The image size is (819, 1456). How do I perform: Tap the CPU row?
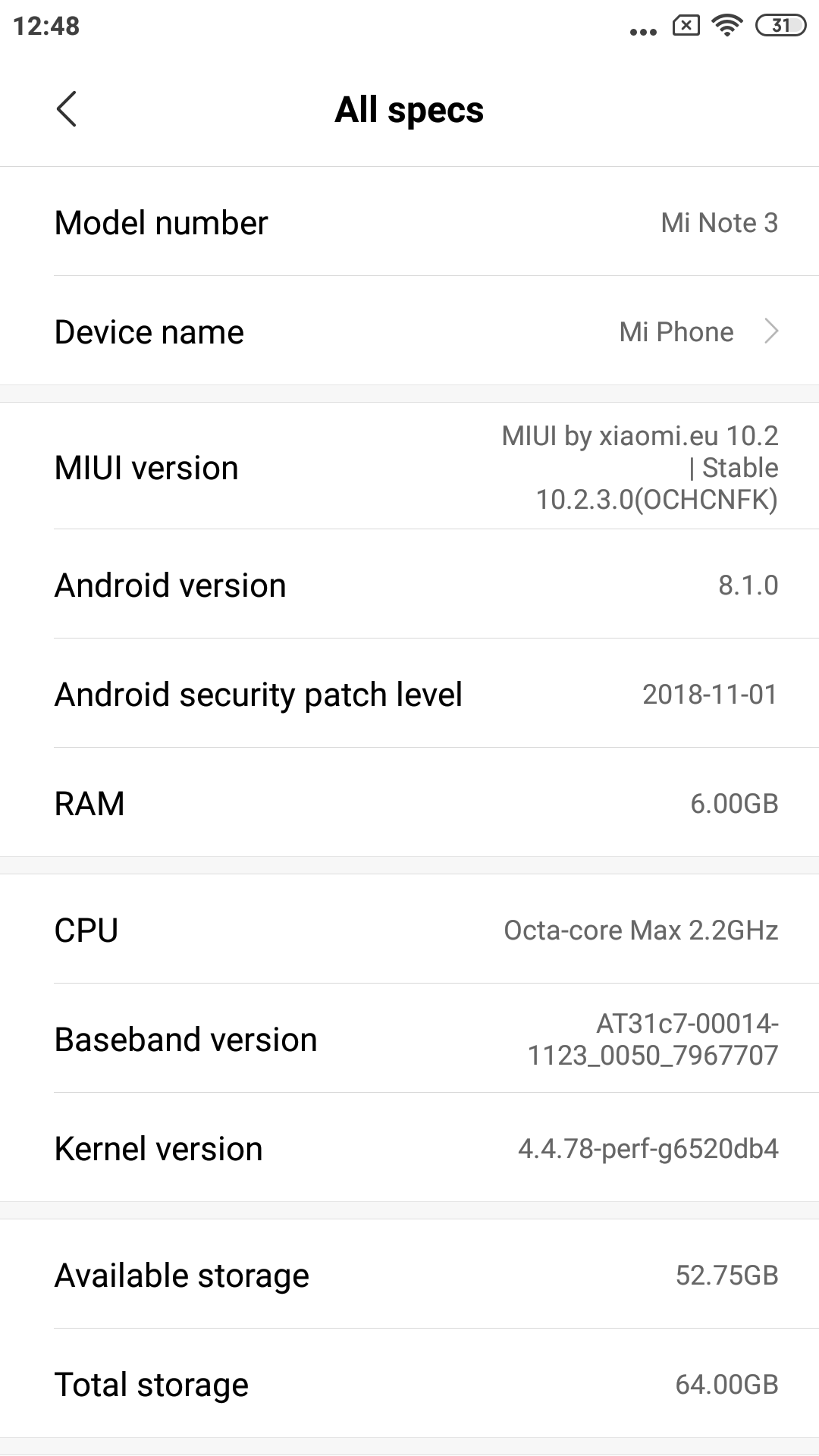(409, 930)
